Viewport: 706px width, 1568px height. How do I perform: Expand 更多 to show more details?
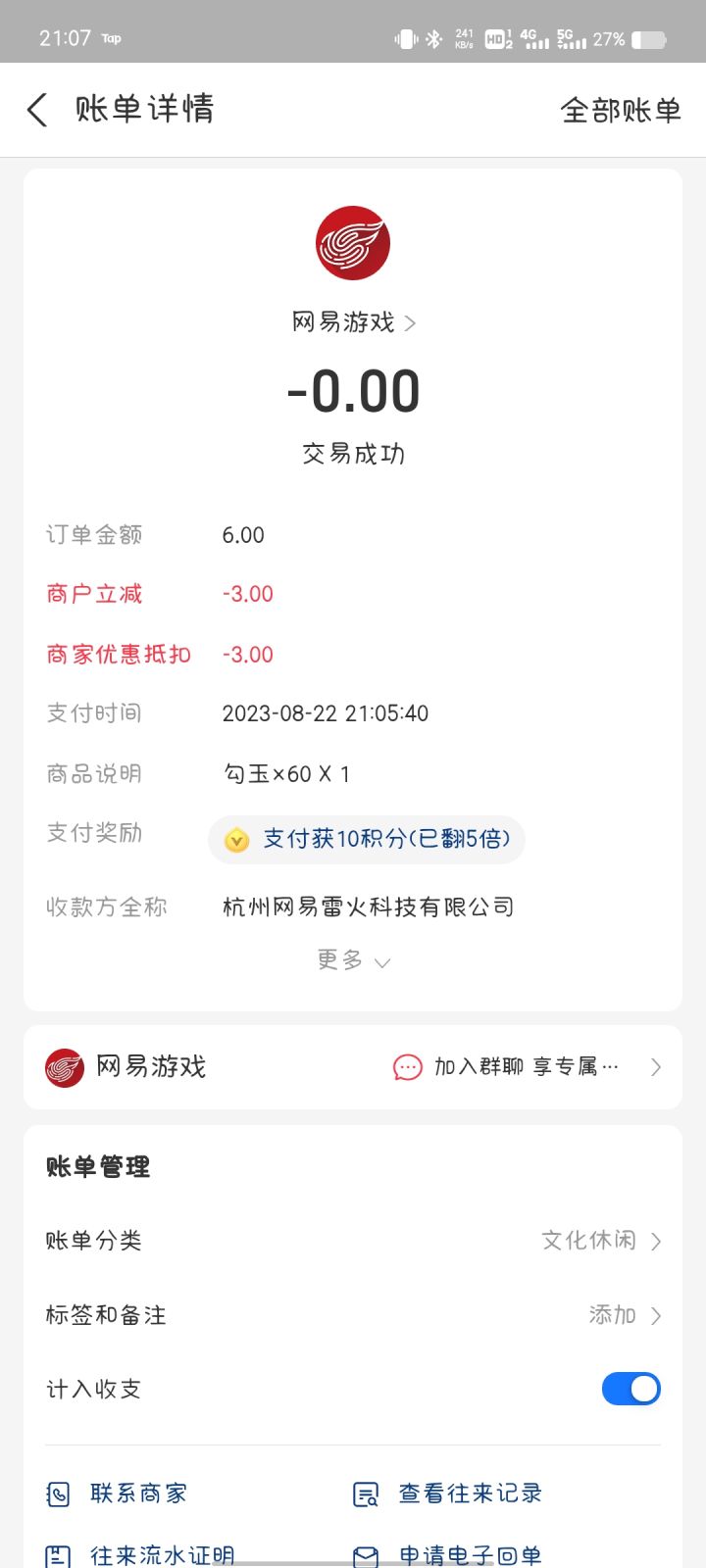(353, 960)
